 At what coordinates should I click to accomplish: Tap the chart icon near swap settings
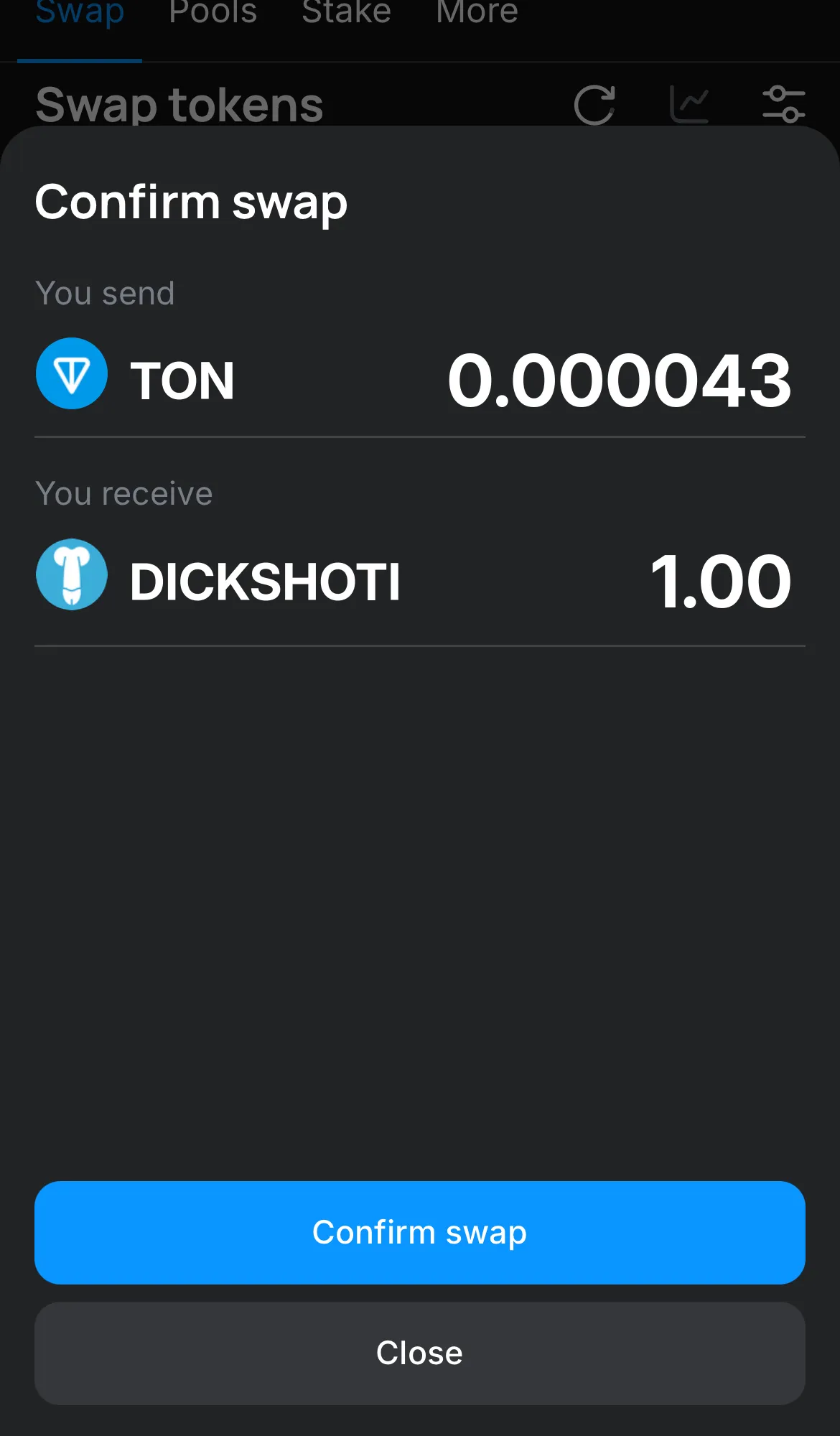click(691, 104)
